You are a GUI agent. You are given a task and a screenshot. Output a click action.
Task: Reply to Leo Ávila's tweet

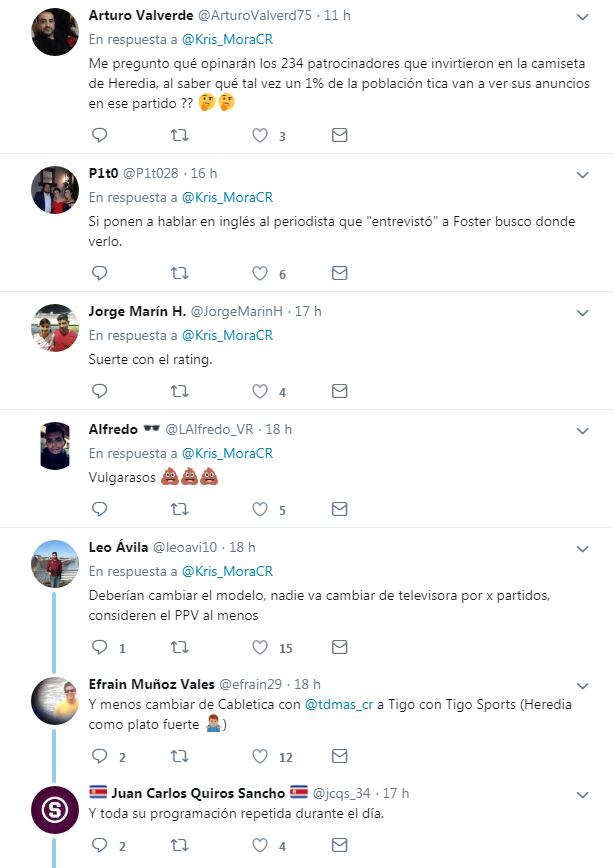[x=99, y=648]
